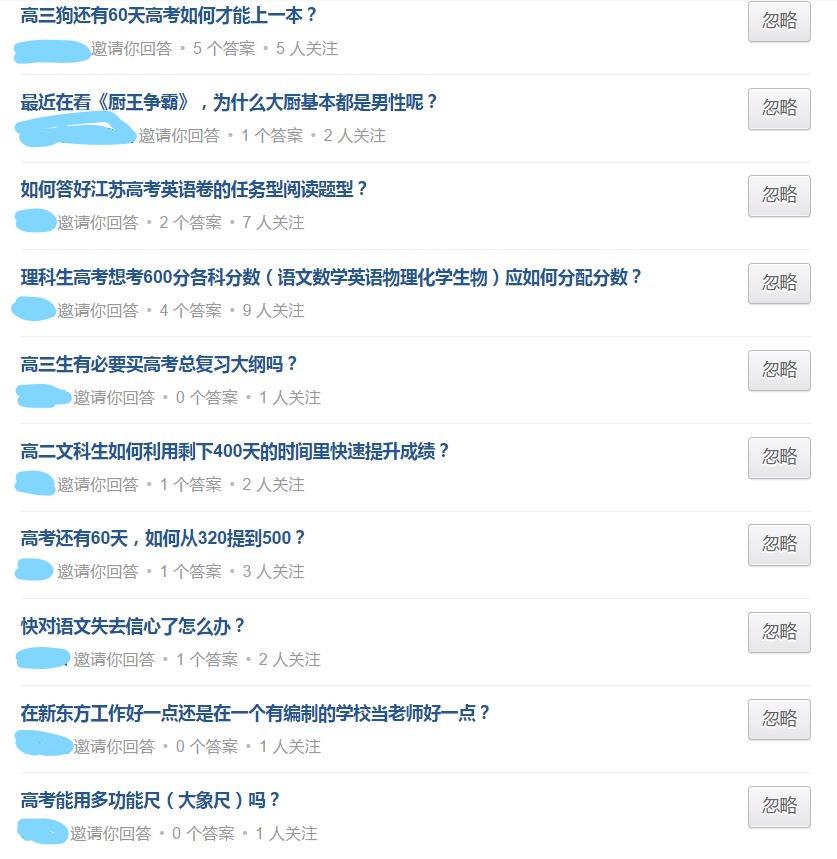Open question 高考能用多功能尺（大象尺）吗

click(x=150, y=800)
